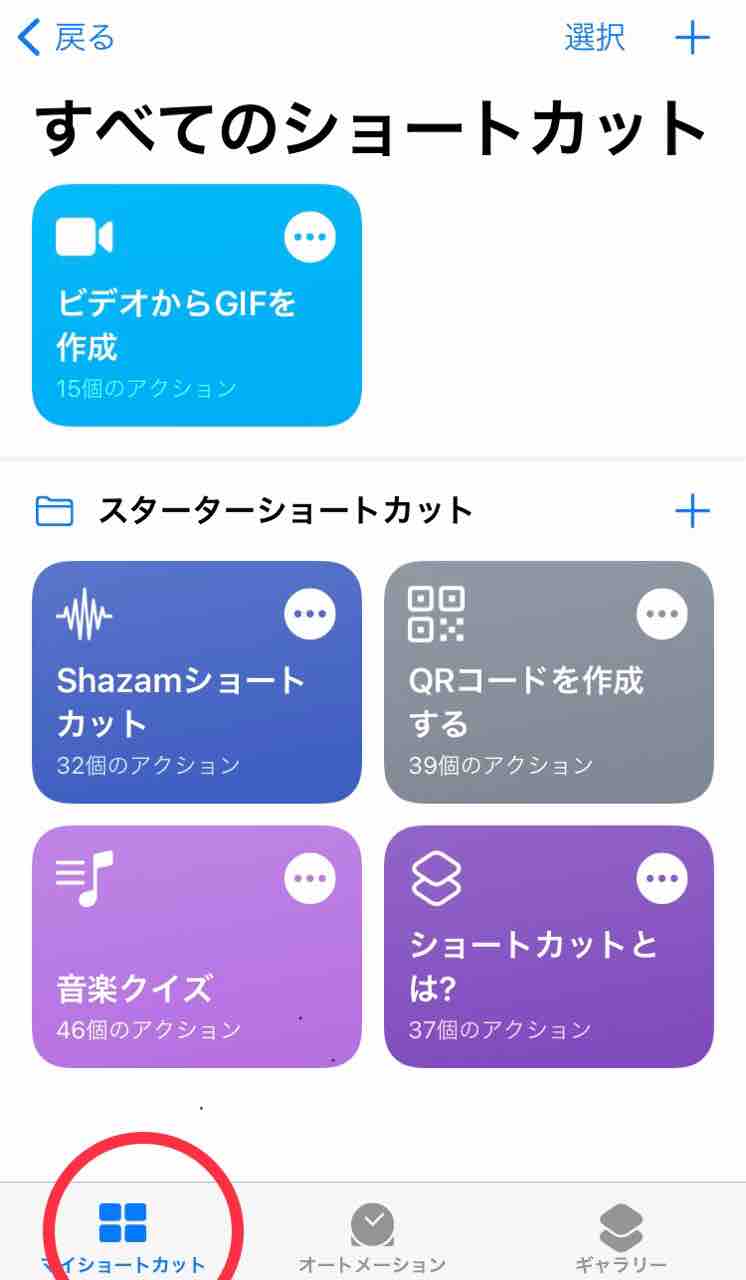The width and height of the screenshot is (746, 1280).
Task: Add a shortcut to スターターショートカット folder
Action: tap(692, 512)
